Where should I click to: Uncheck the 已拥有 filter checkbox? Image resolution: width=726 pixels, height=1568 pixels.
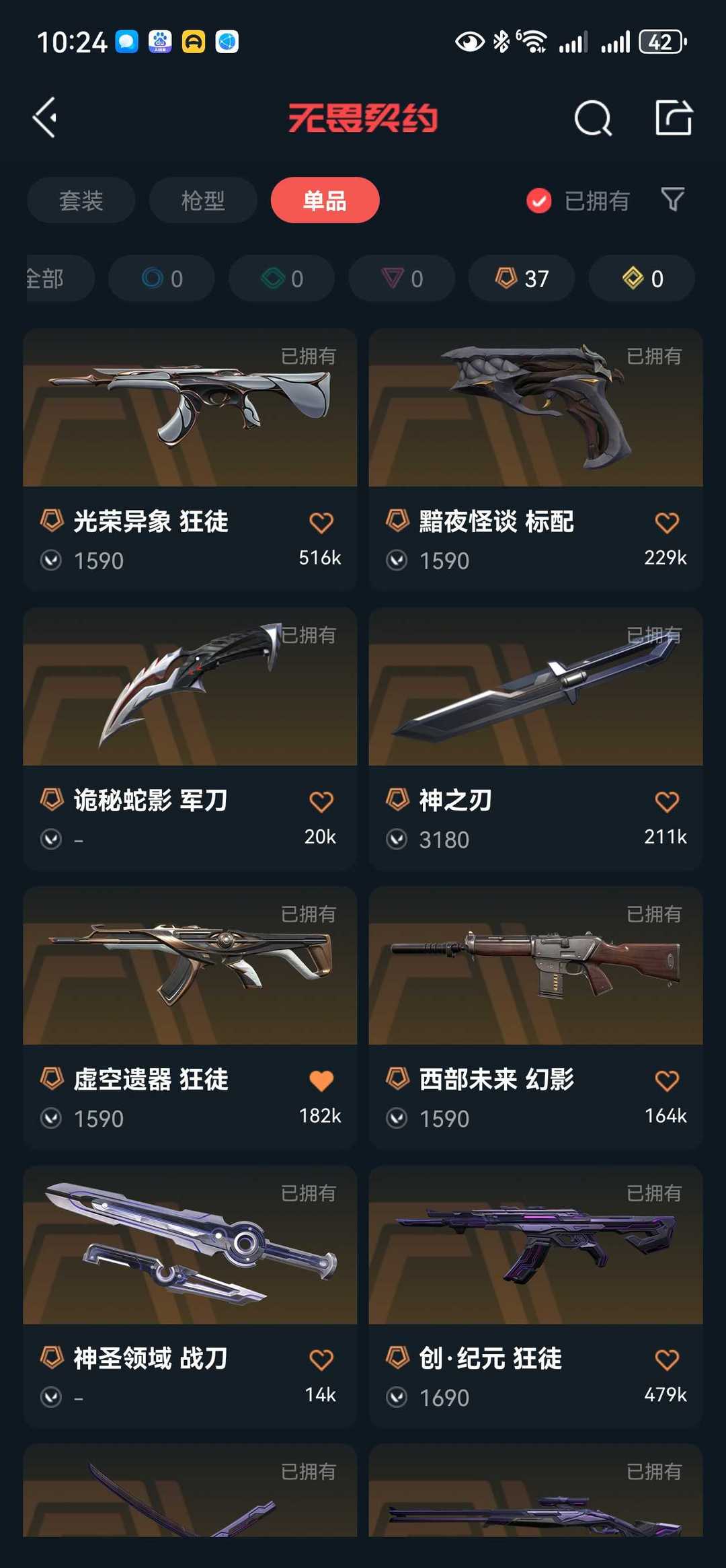point(539,200)
